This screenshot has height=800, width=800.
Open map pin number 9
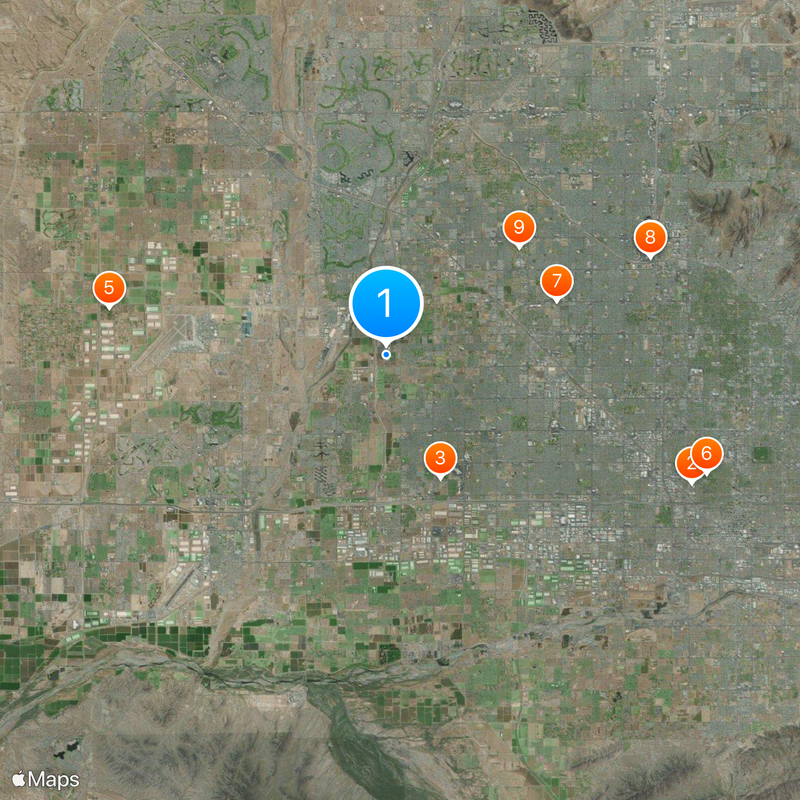point(518,228)
